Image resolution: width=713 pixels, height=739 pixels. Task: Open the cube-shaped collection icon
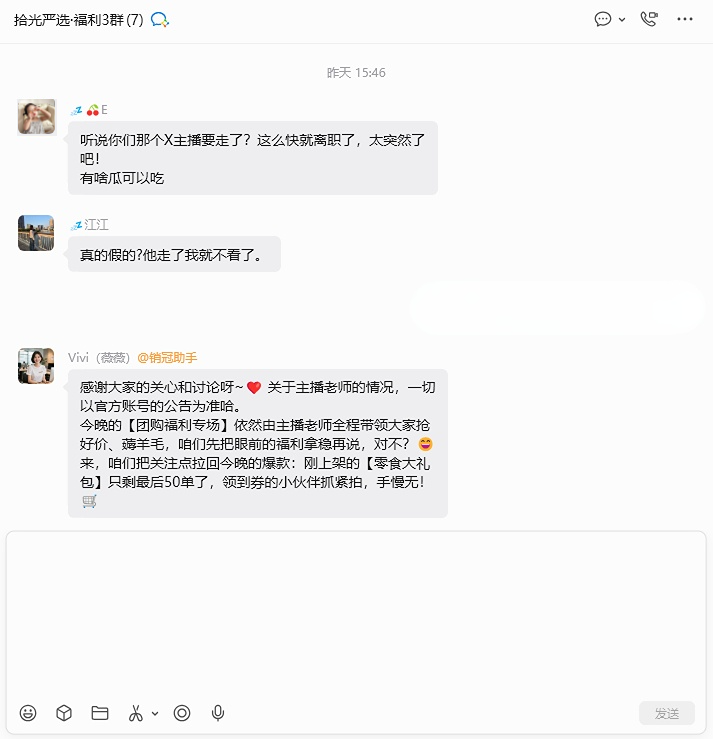tap(64, 713)
